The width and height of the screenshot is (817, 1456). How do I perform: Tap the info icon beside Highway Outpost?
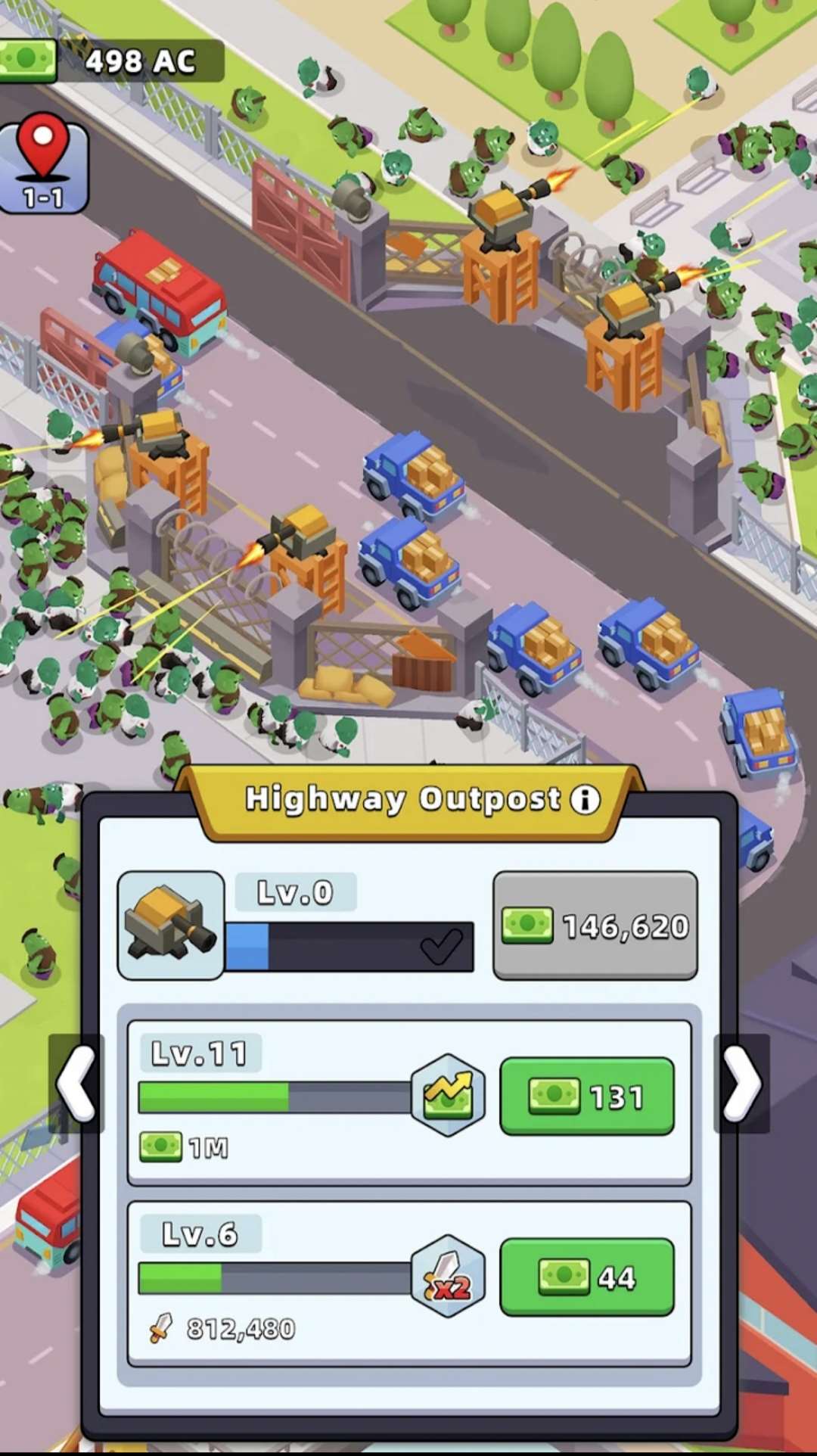tap(585, 799)
